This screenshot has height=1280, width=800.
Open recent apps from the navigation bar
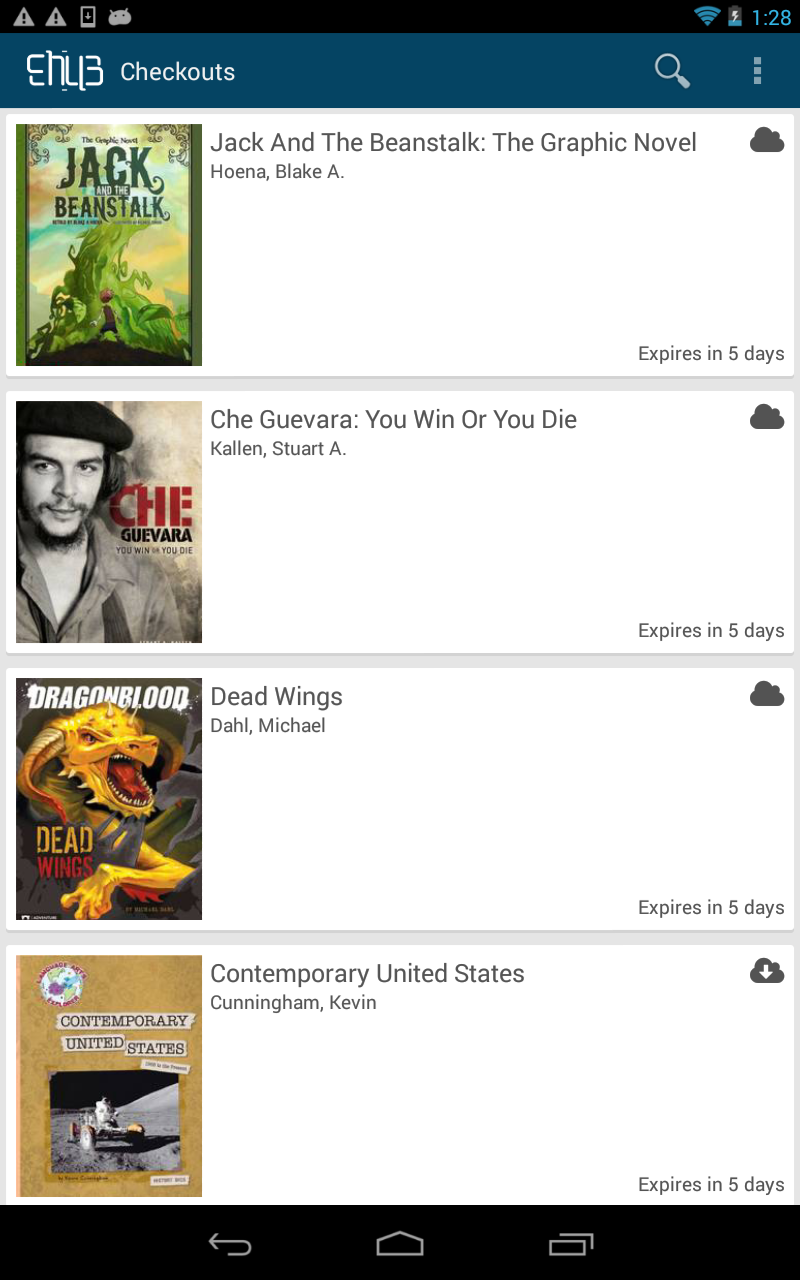tap(570, 1245)
